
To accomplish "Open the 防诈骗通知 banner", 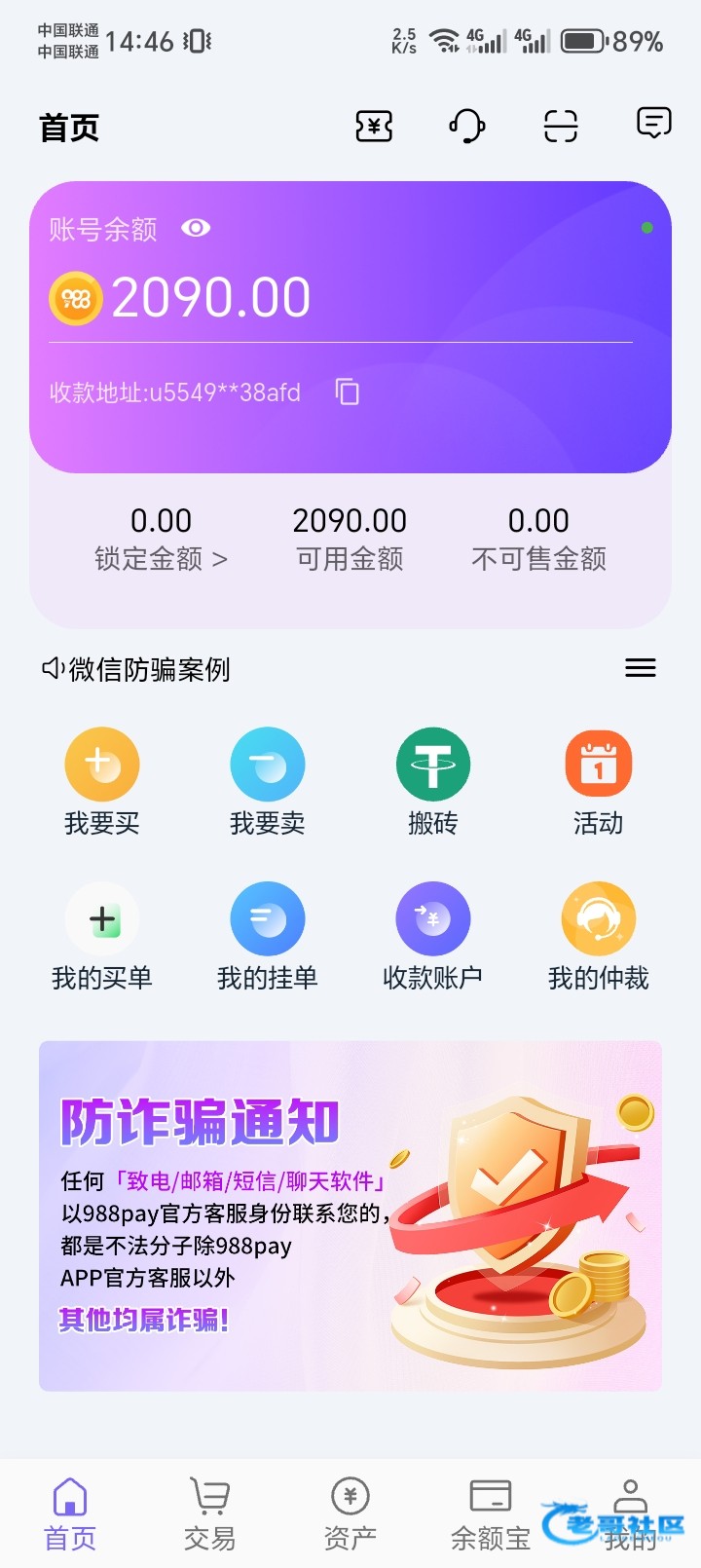I will (x=350, y=1215).
